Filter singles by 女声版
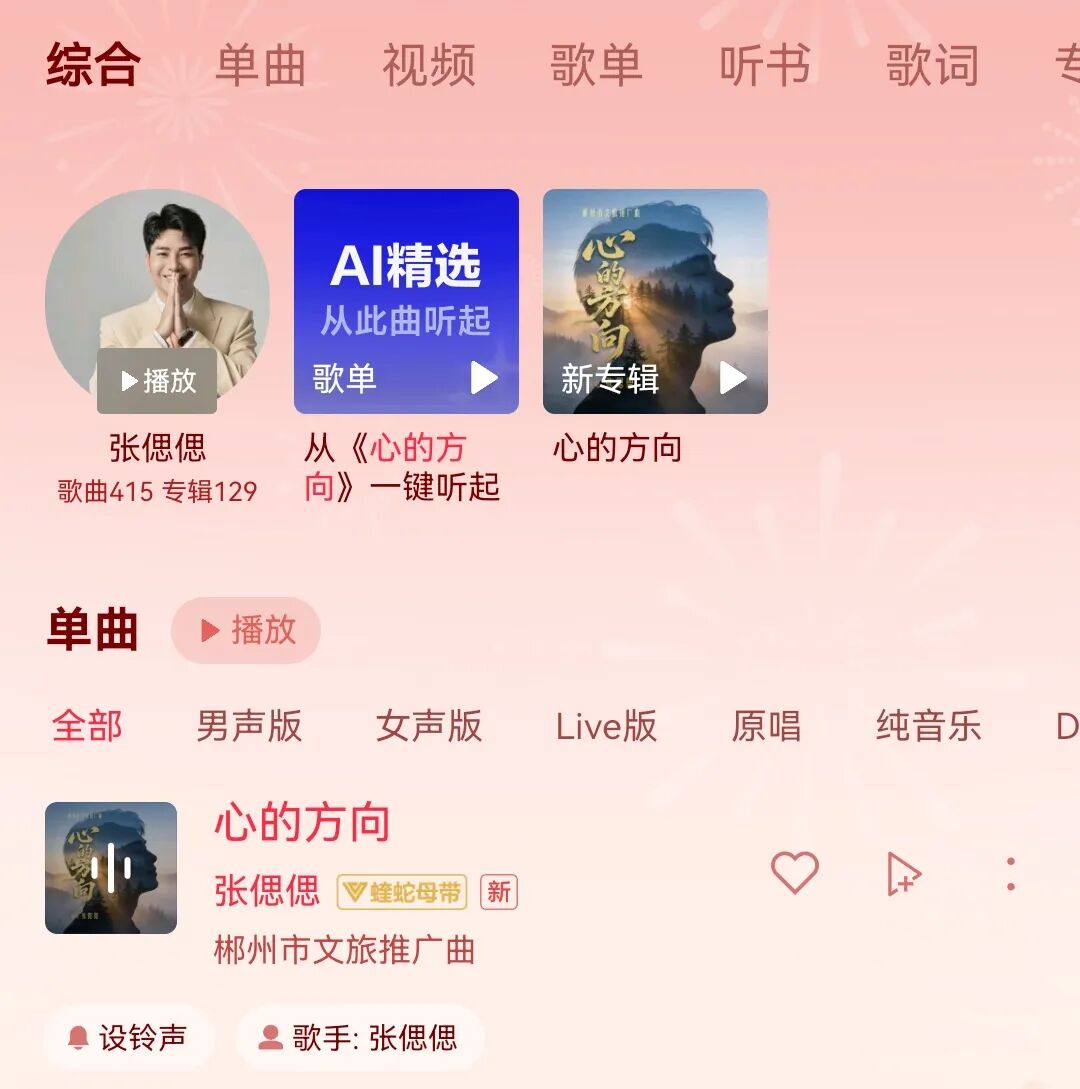The width and height of the screenshot is (1080, 1089). [x=429, y=726]
